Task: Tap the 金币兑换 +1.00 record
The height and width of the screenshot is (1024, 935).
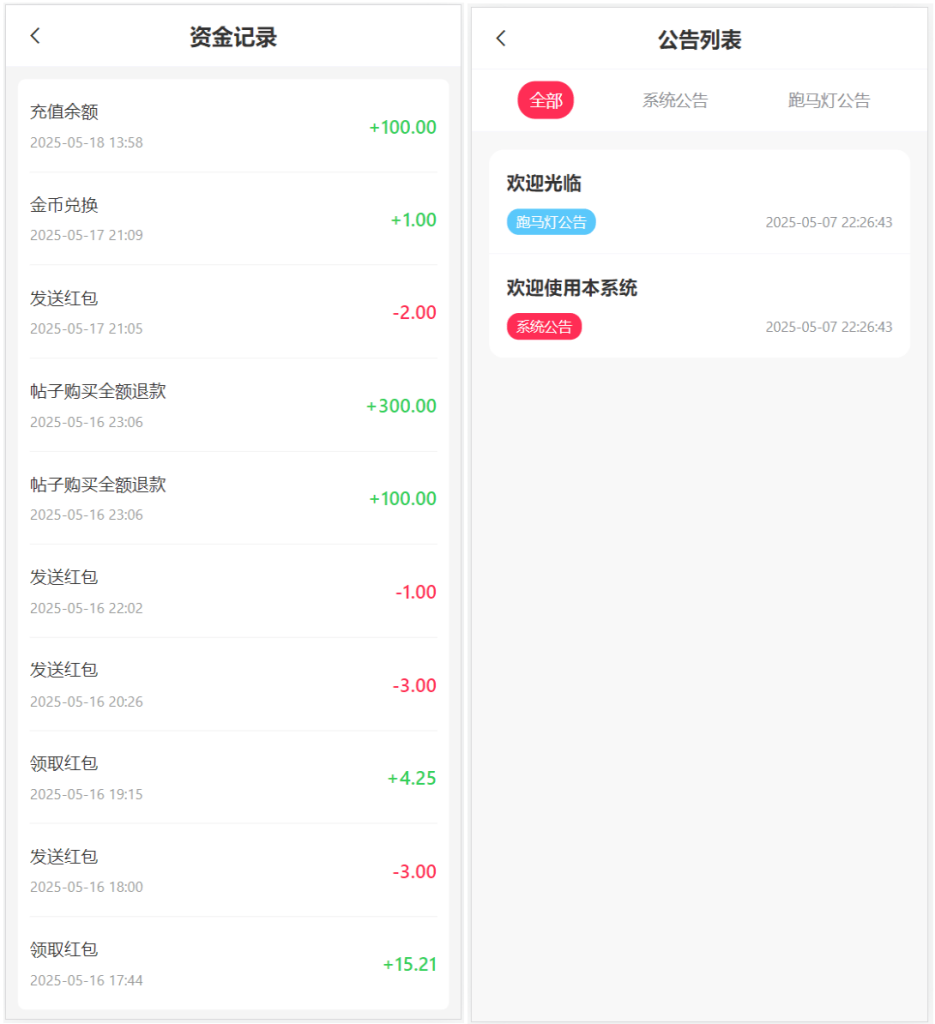Action: click(x=233, y=218)
